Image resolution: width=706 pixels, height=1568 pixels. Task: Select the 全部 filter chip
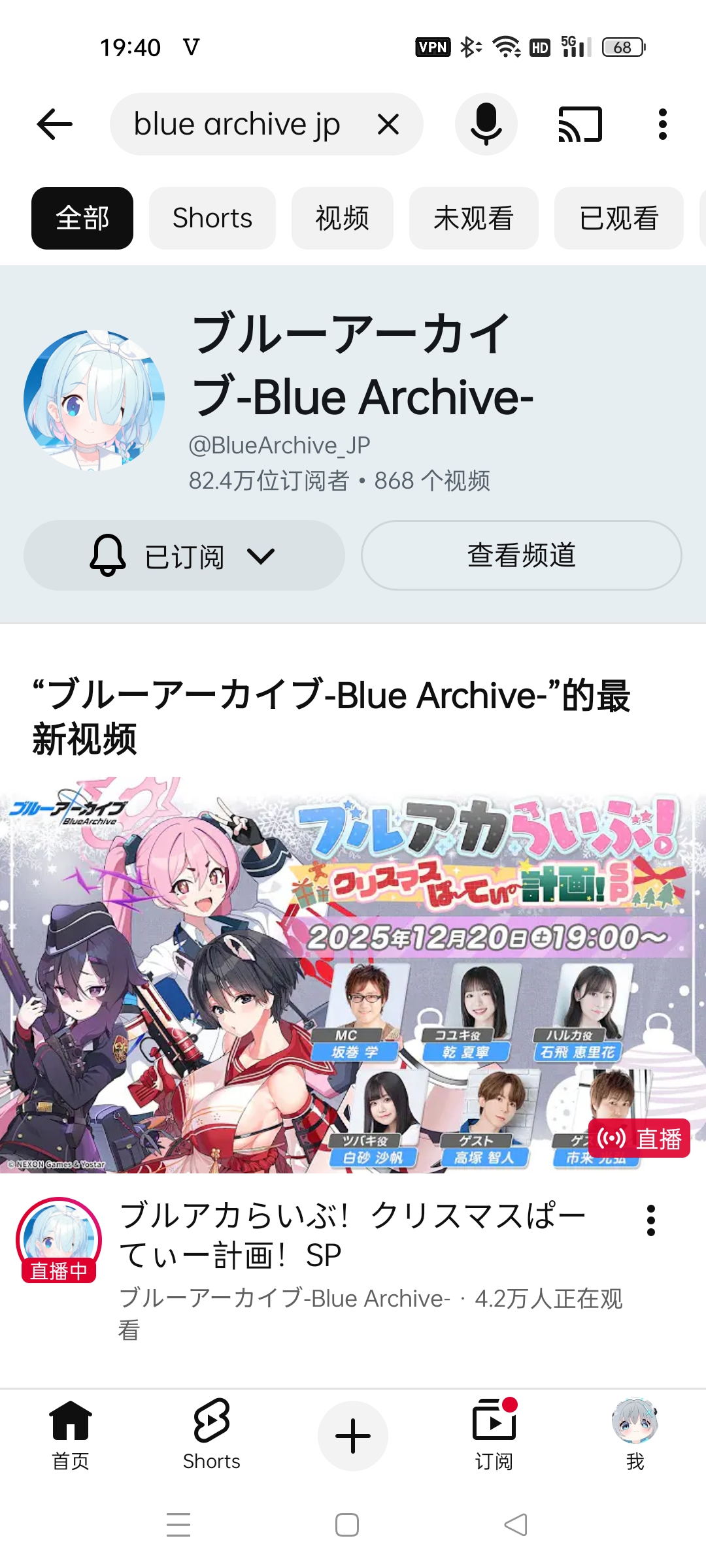click(x=82, y=218)
